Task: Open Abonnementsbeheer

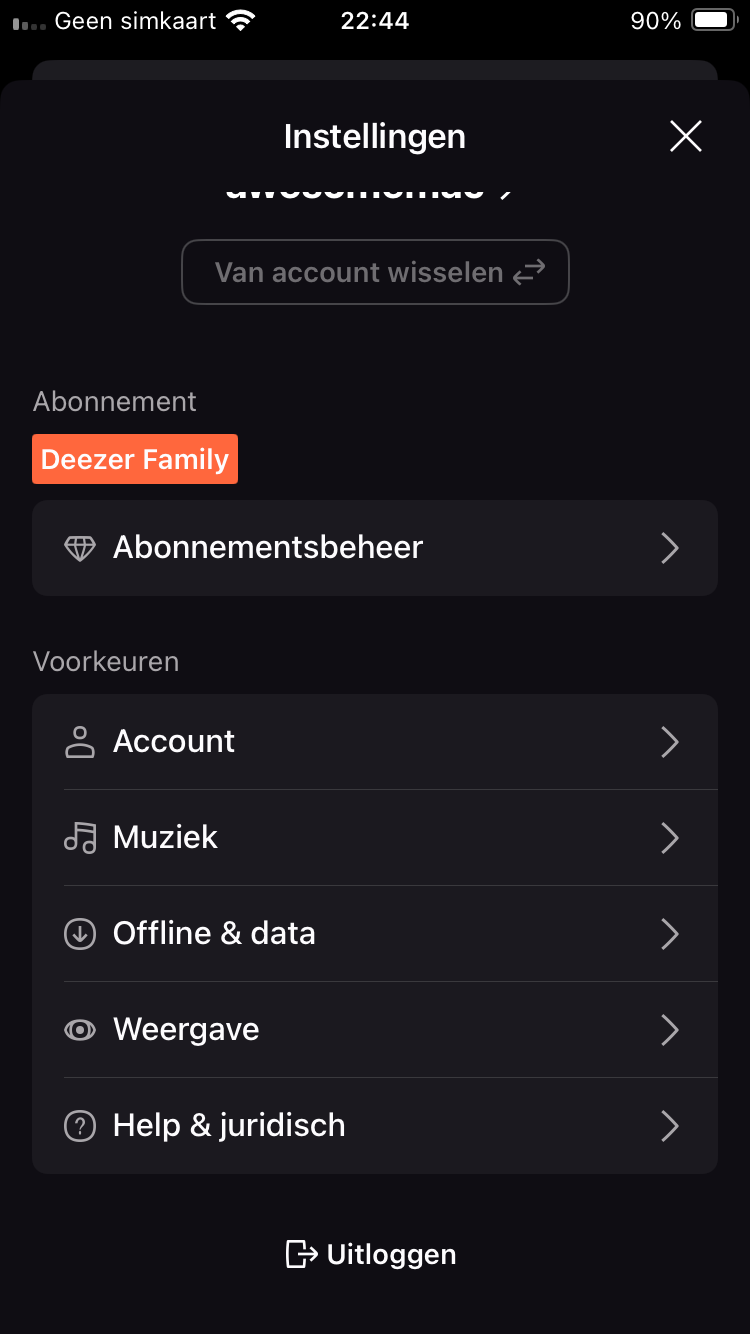Action: [375, 548]
